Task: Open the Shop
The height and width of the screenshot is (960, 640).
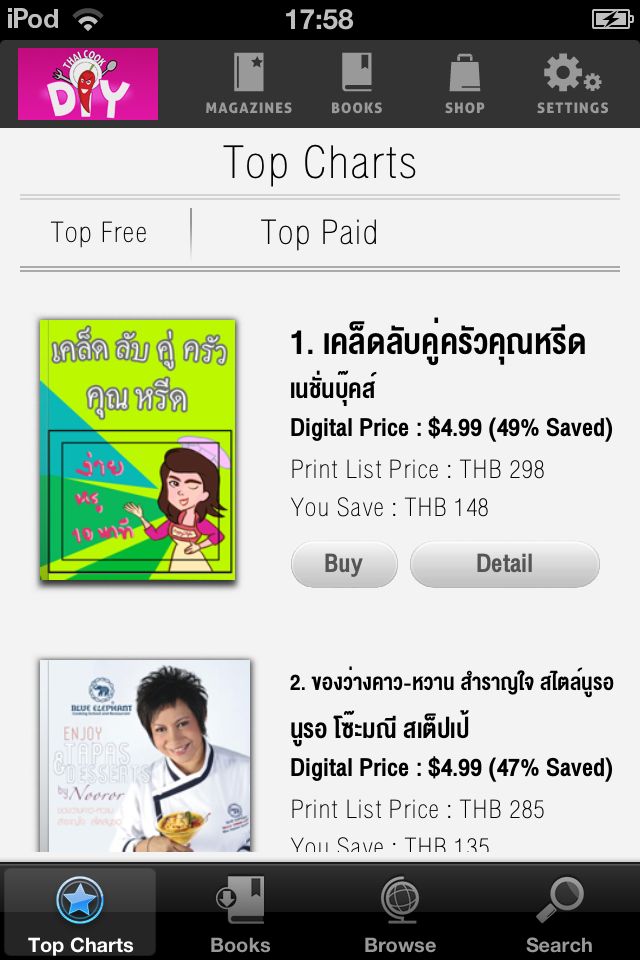Action: [464, 85]
